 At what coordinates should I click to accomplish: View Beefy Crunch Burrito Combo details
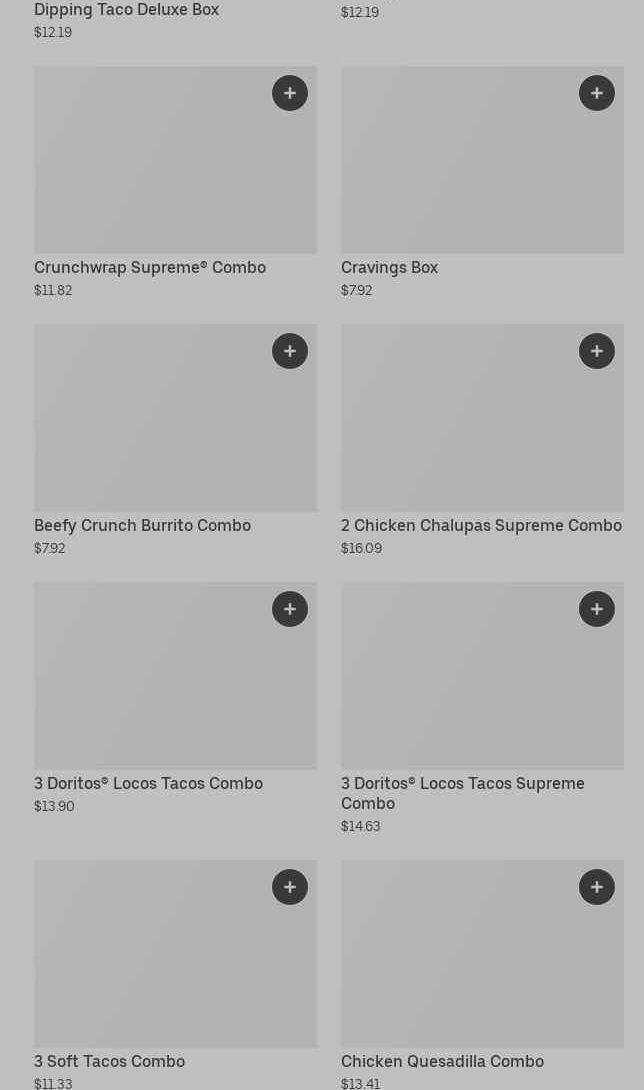pos(175,441)
